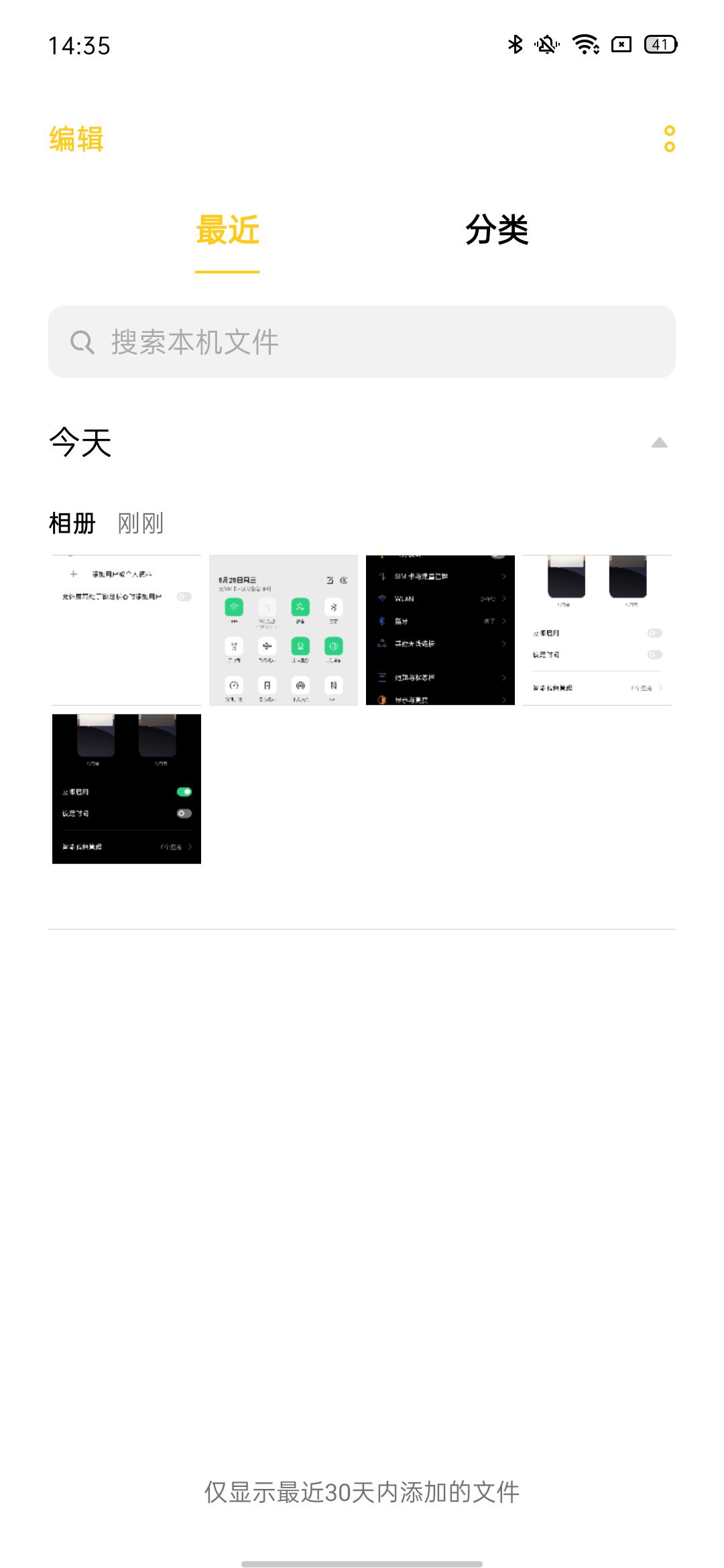Switch to the 分类 tab

tap(496, 231)
